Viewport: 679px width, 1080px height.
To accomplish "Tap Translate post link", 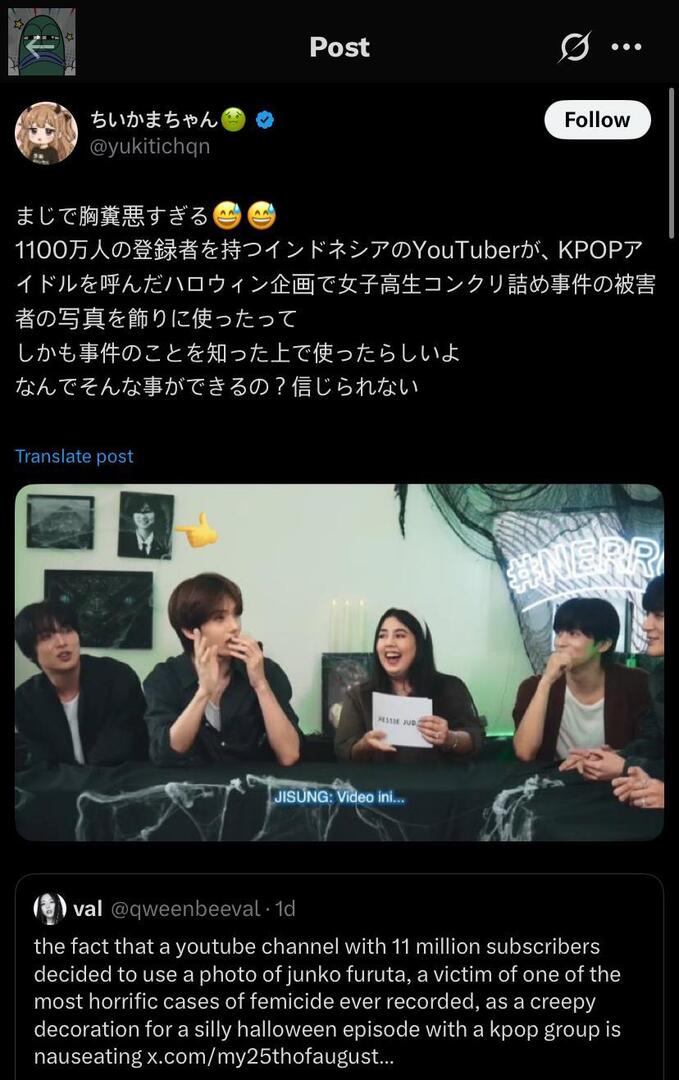I will click(74, 456).
